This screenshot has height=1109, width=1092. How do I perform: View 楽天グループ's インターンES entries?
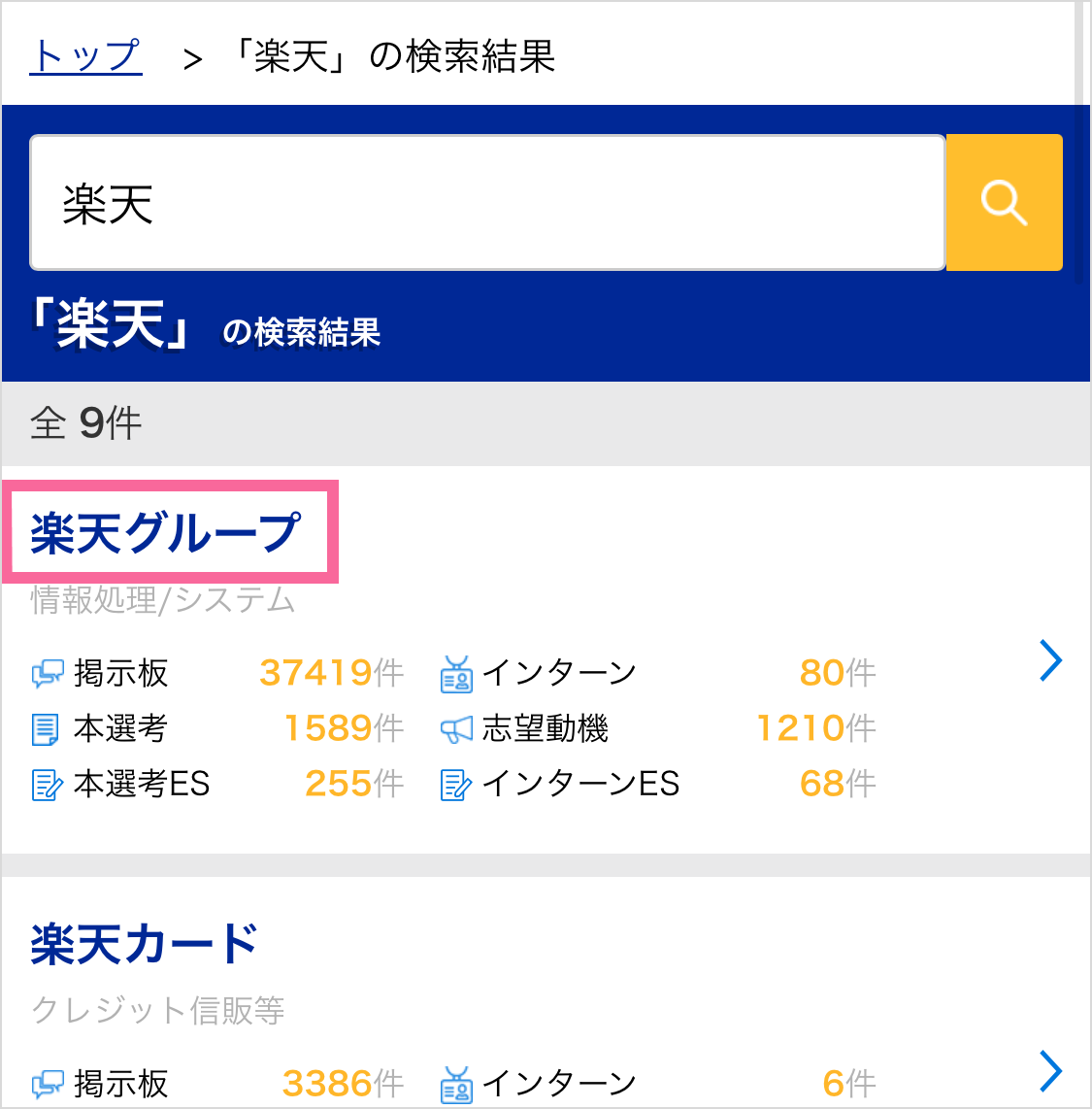point(657,784)
